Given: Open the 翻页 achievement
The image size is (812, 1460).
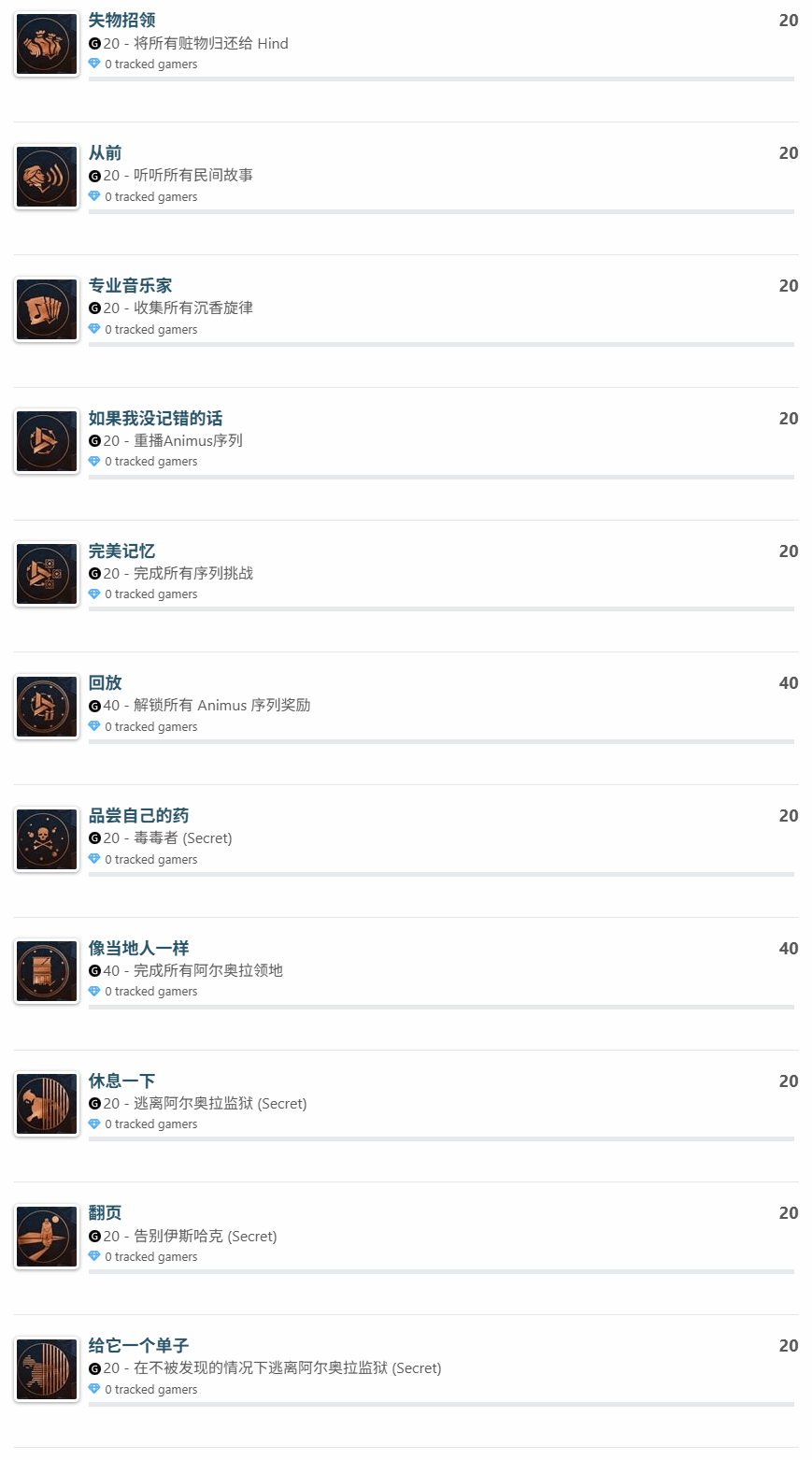Looking at the screenshot, I should tap(105, 1213).
